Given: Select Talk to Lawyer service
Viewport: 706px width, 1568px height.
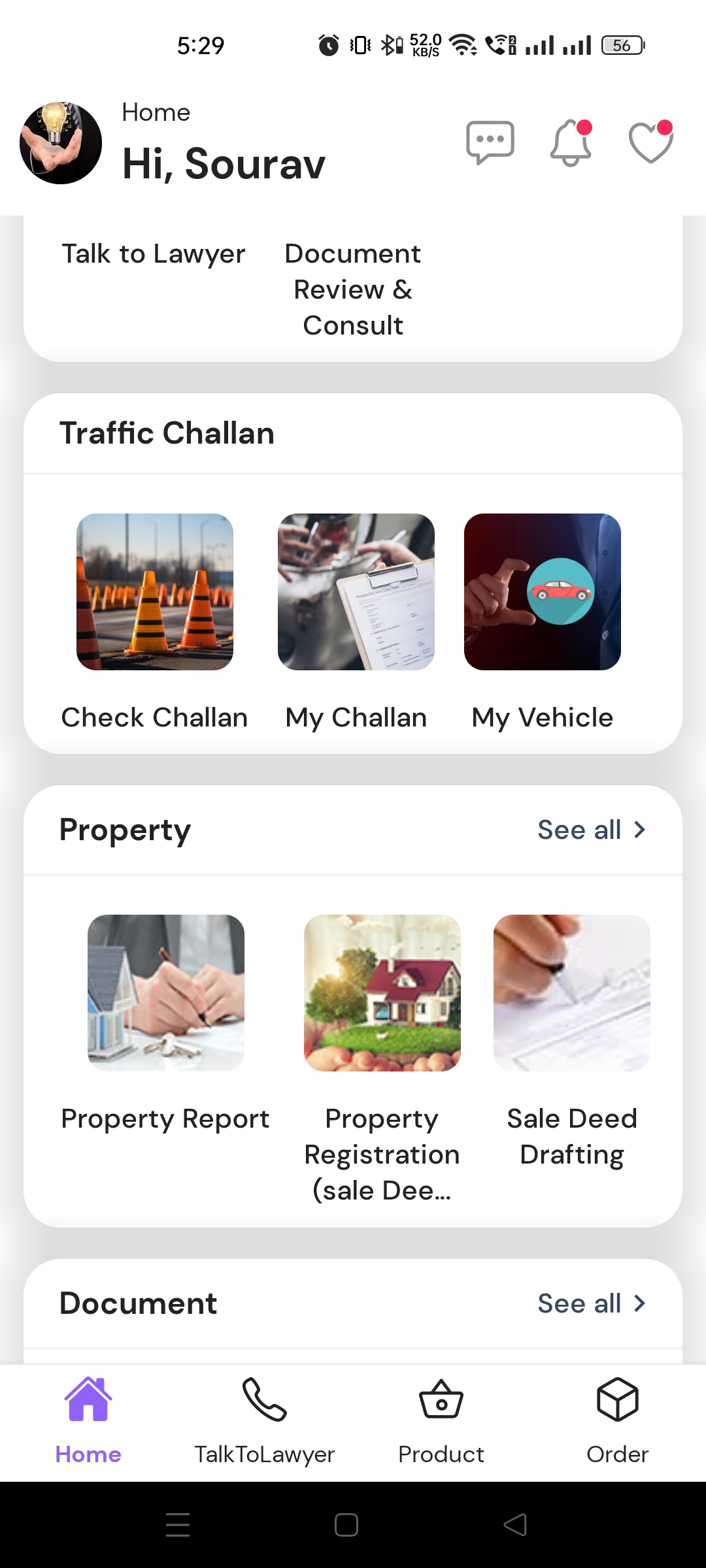Looking at the screenshot, I should click(154, 253).
